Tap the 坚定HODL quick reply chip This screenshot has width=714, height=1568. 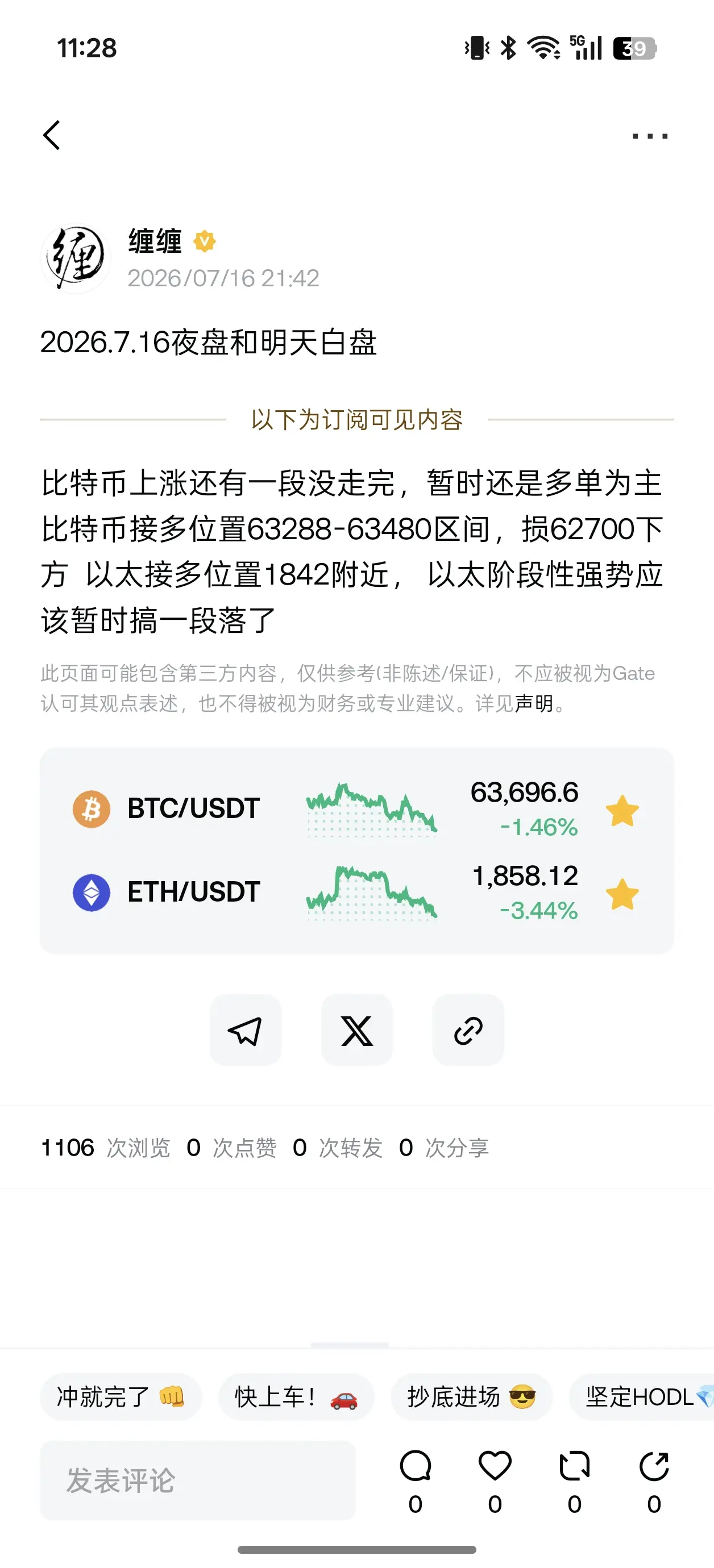click(641, 1397)
